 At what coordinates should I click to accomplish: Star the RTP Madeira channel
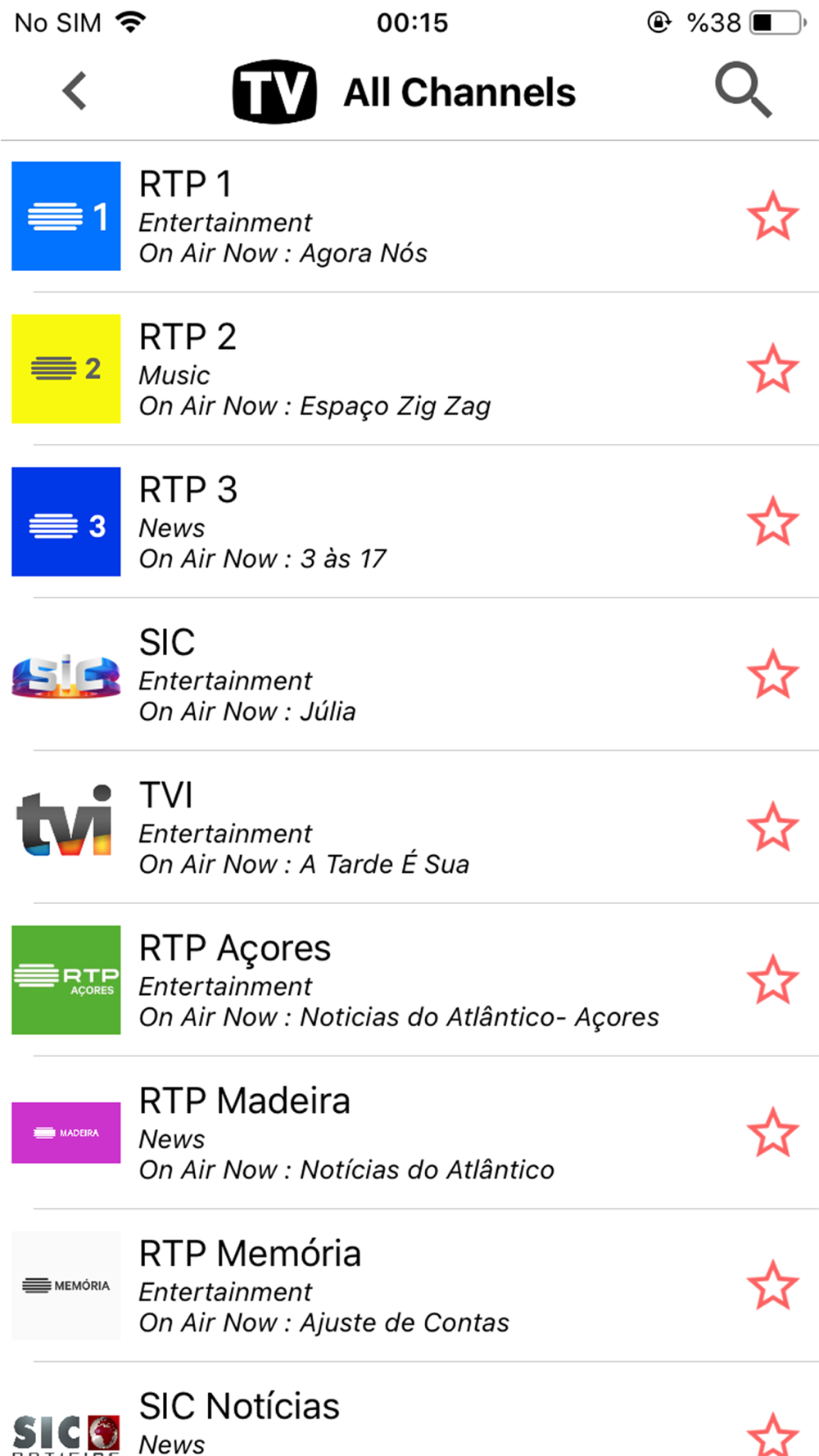click(772, 1133)
